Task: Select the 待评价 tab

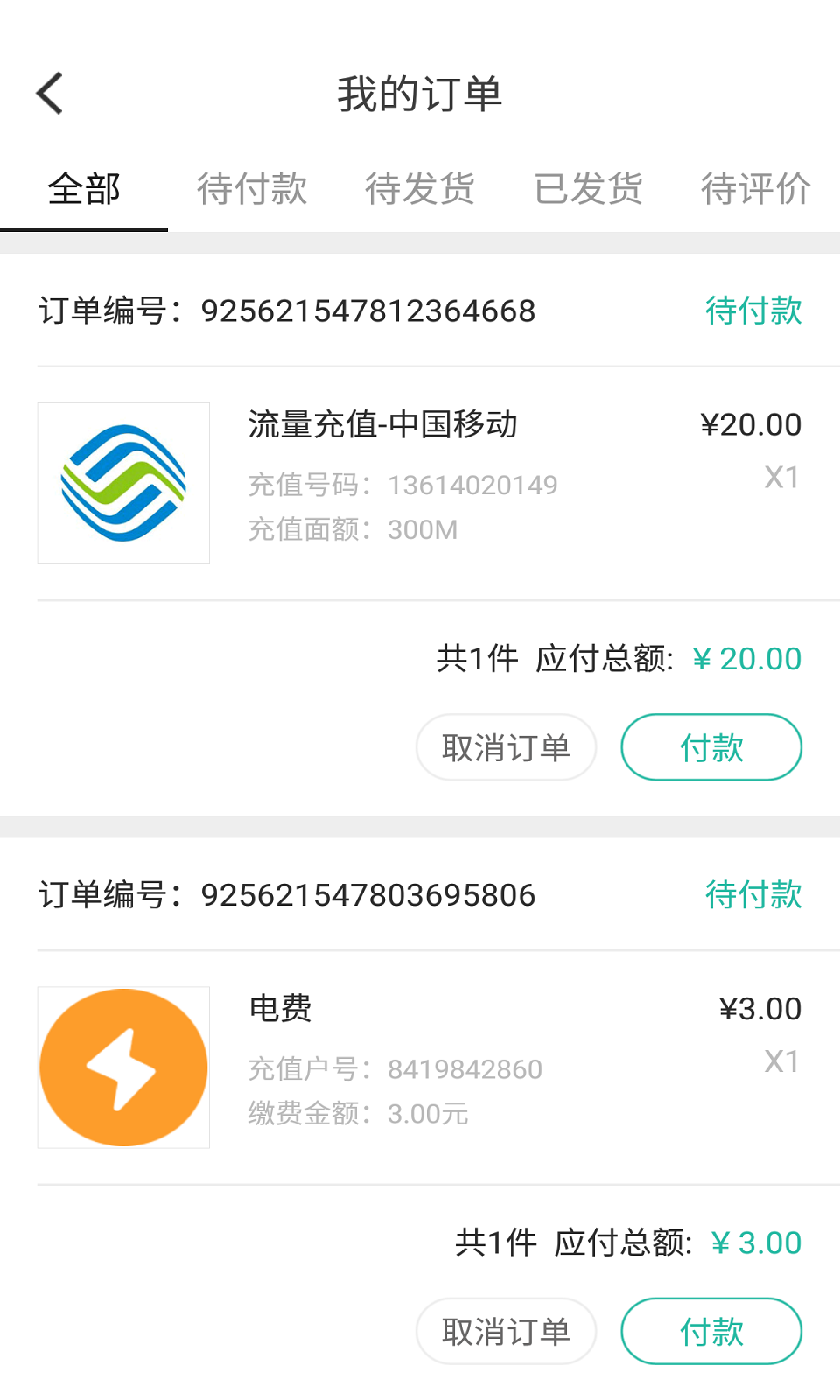Action: tap(755, 189)
